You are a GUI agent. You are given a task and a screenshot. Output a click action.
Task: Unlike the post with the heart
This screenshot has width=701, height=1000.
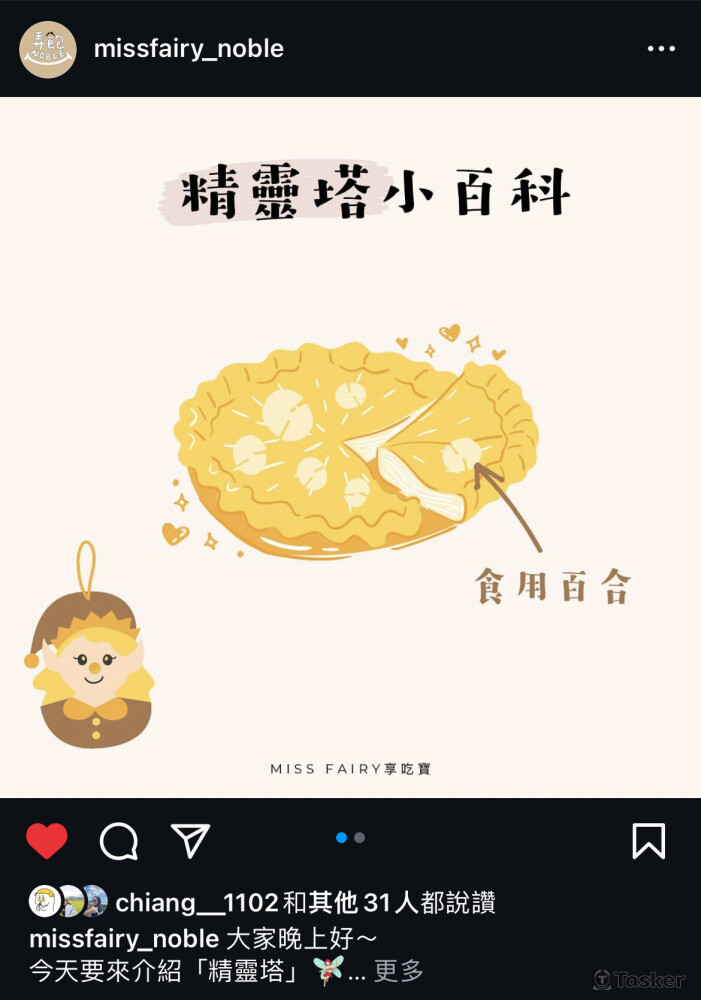(x=47, y=841)
